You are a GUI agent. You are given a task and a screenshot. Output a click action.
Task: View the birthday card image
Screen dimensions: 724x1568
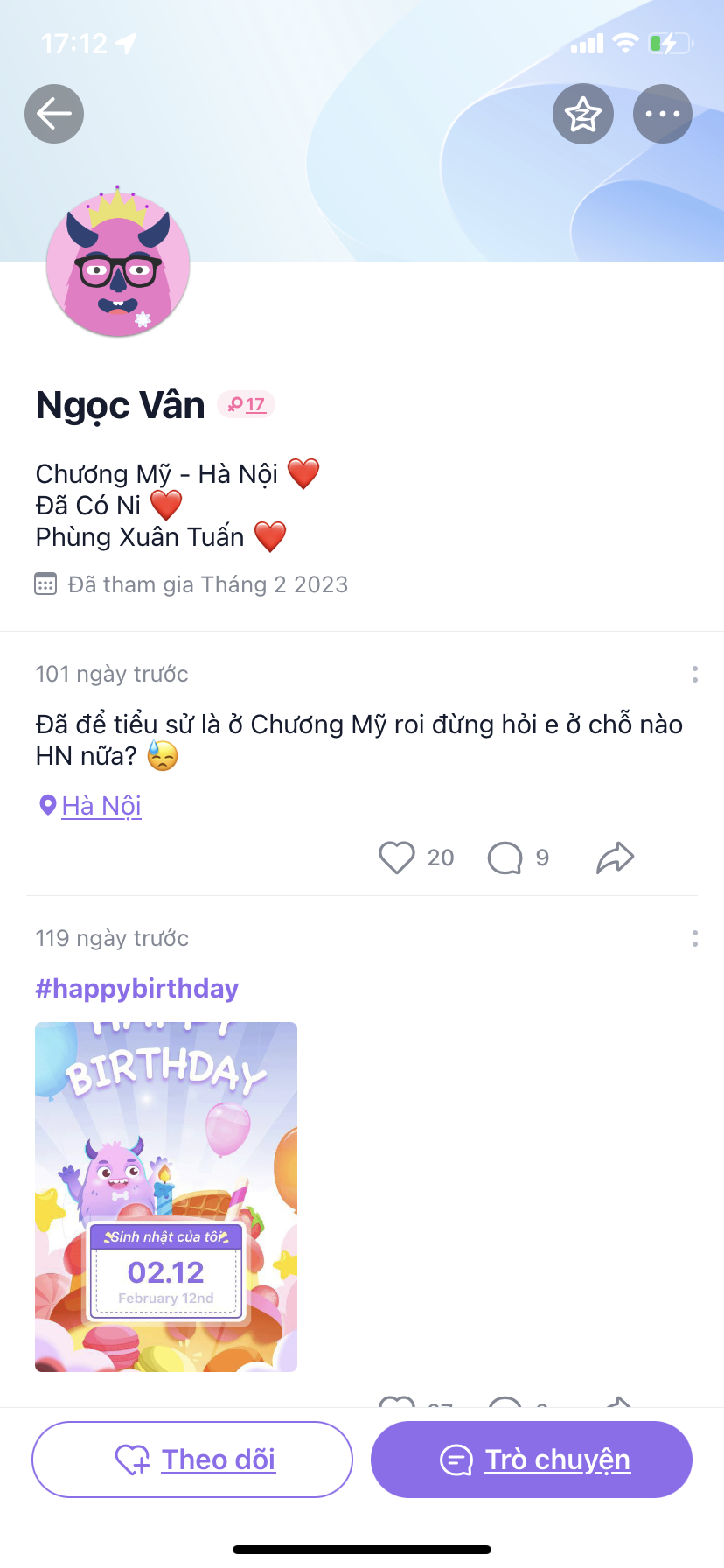click(x=166, y=1196)
